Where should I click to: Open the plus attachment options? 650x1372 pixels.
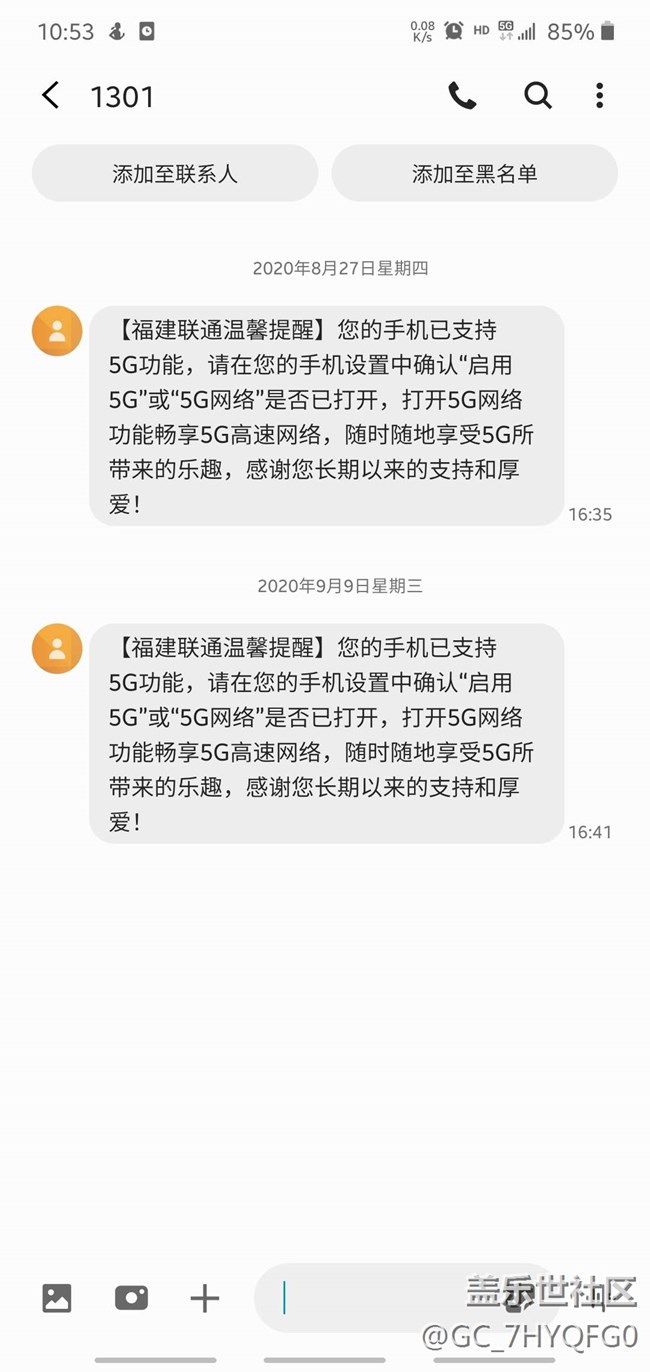[204, 1298]
